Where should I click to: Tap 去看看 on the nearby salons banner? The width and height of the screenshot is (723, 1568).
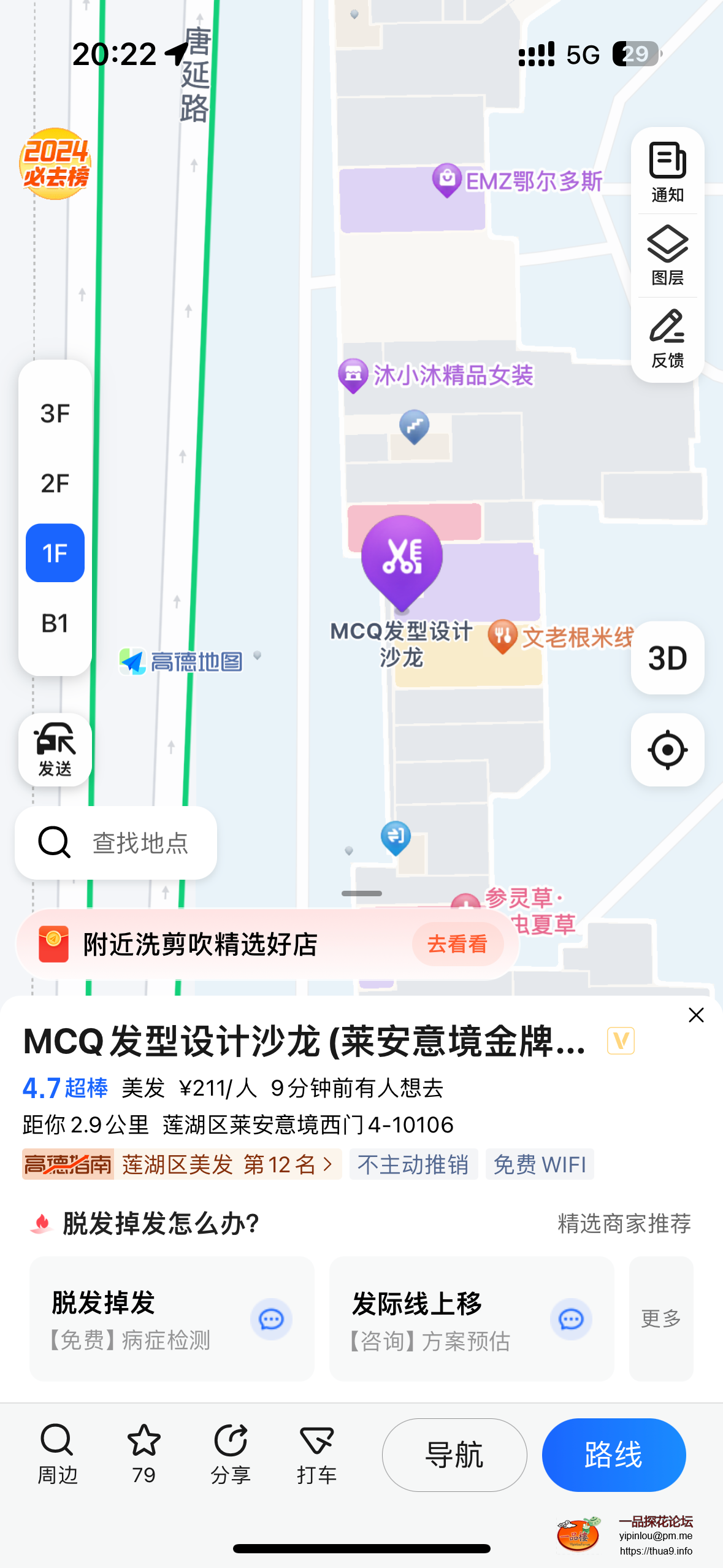click(457, 944)
